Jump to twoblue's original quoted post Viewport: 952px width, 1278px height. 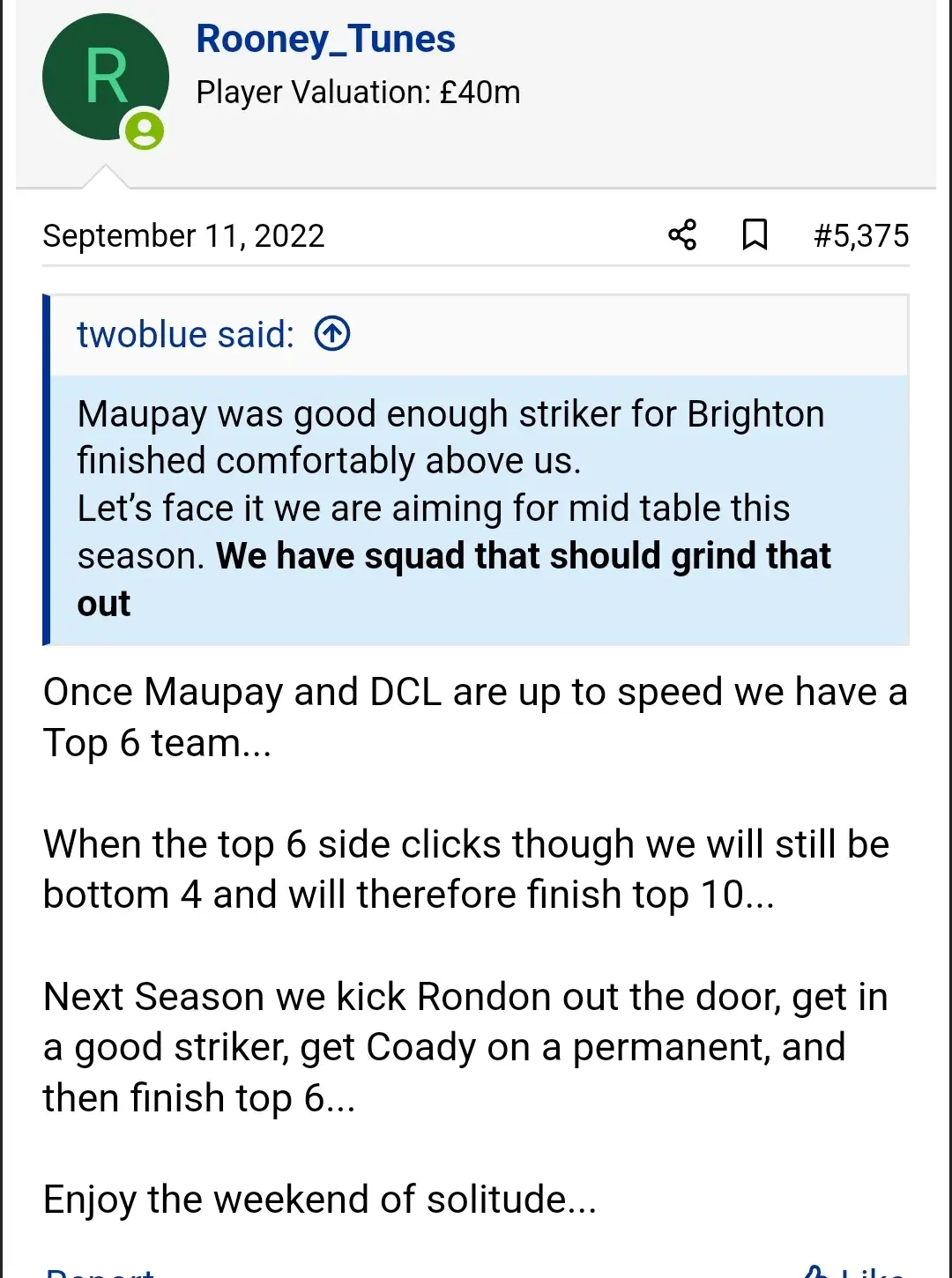click(332, 334)
